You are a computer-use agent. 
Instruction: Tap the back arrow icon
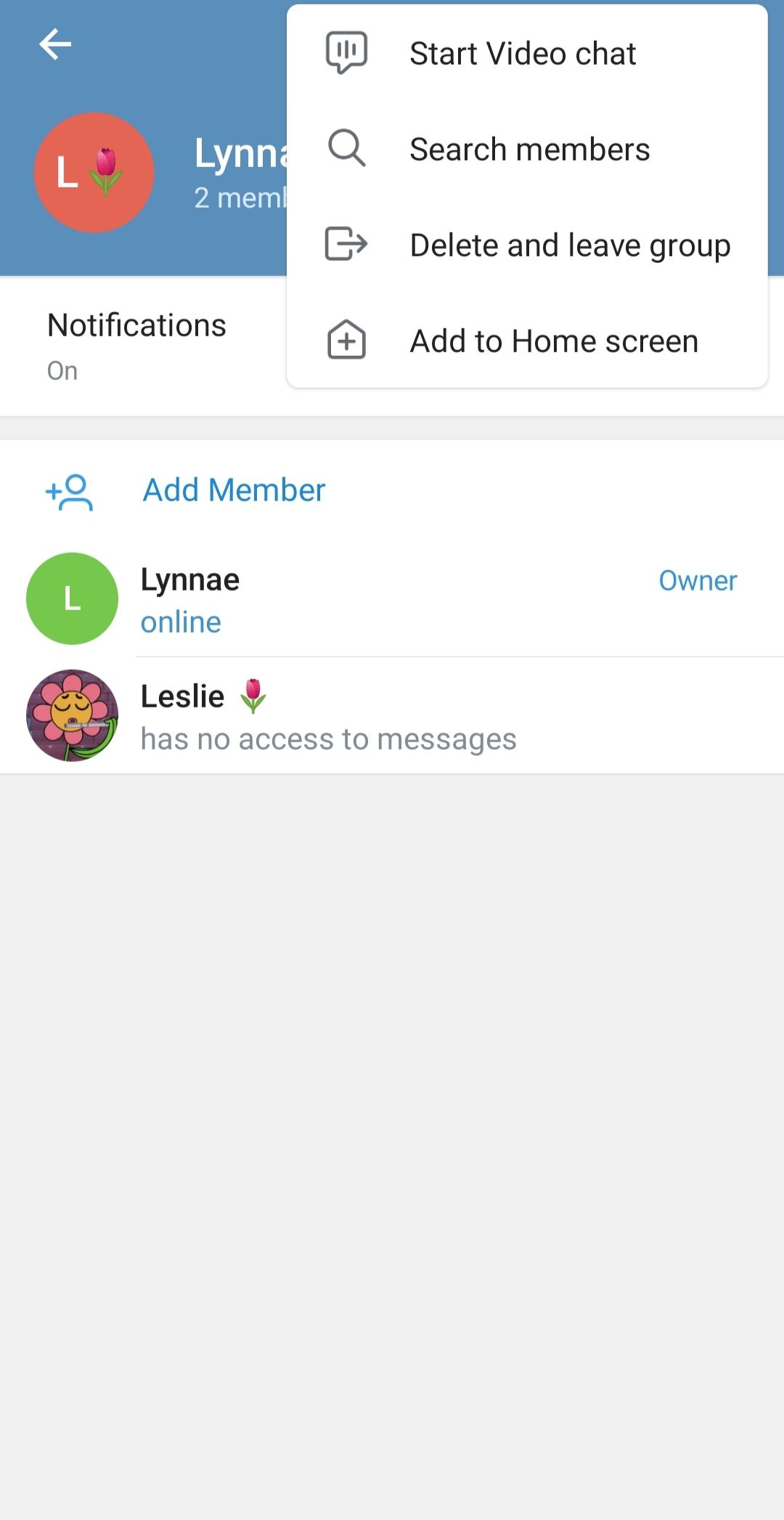click(x=55, y=45)
